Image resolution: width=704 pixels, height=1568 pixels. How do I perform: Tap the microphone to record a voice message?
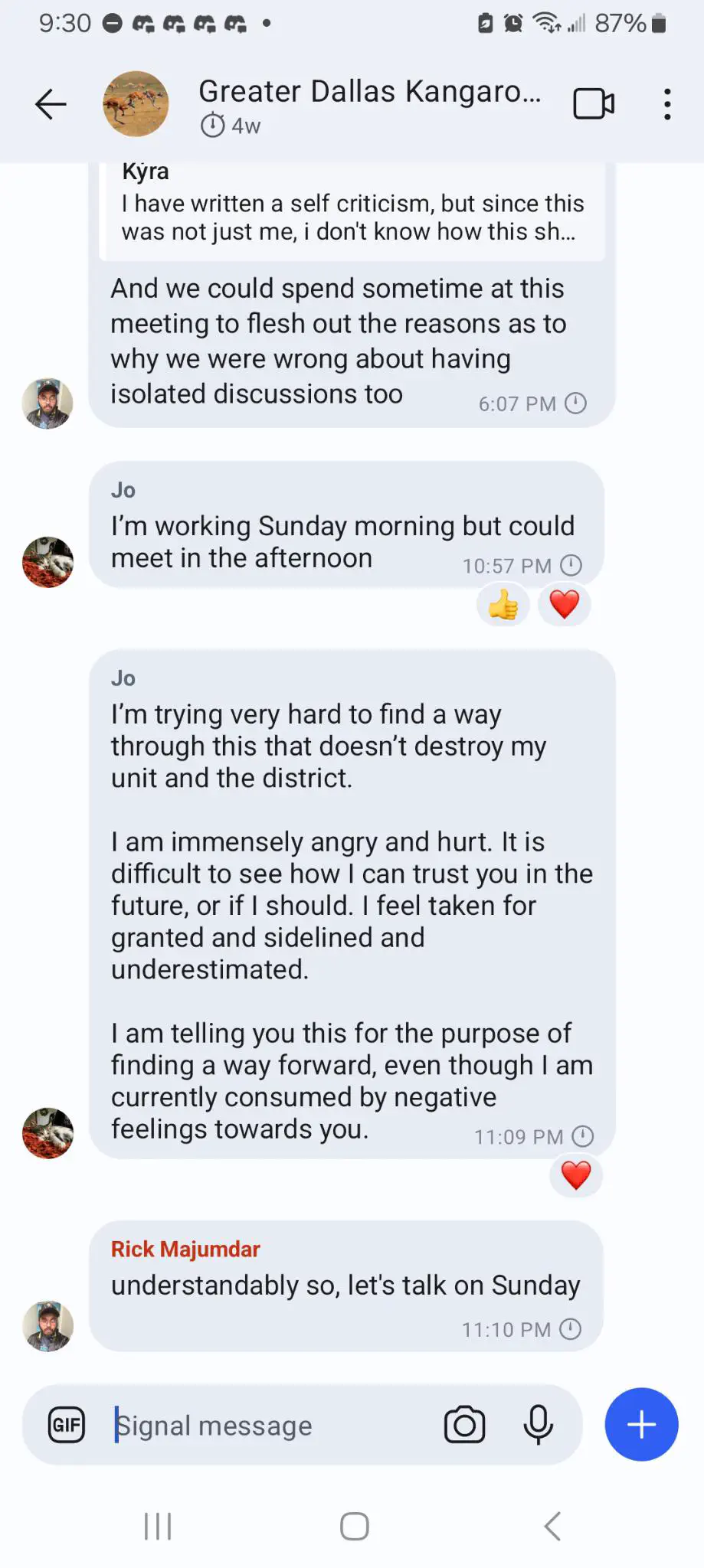[539, 1424]
